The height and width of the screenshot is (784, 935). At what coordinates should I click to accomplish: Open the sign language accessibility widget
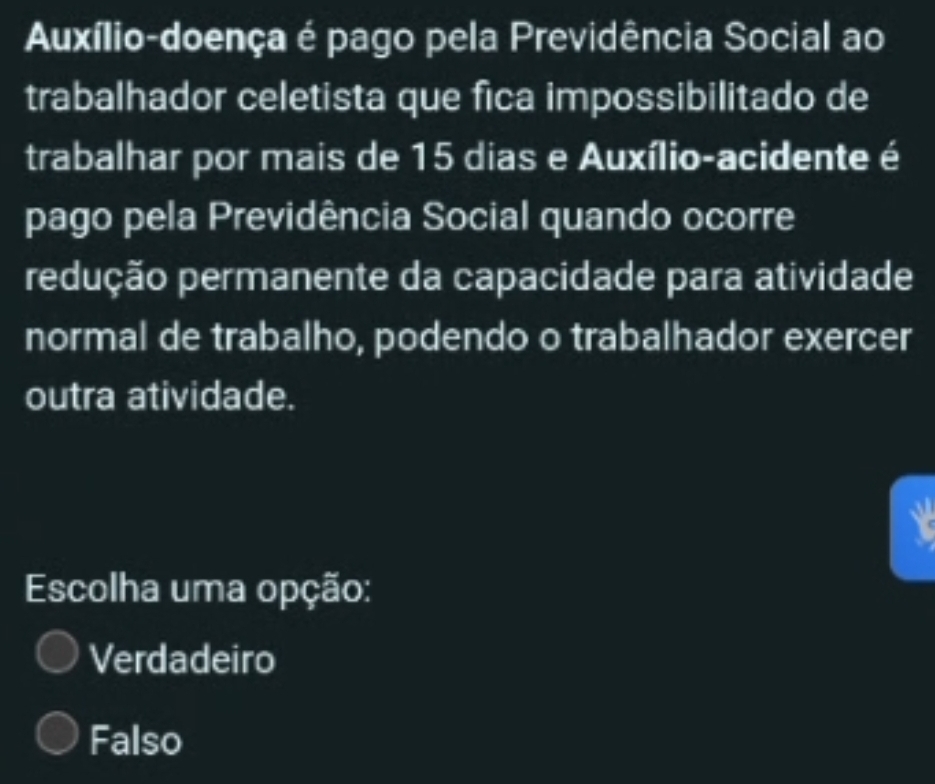pyautogui.click(x=915, y=527)
